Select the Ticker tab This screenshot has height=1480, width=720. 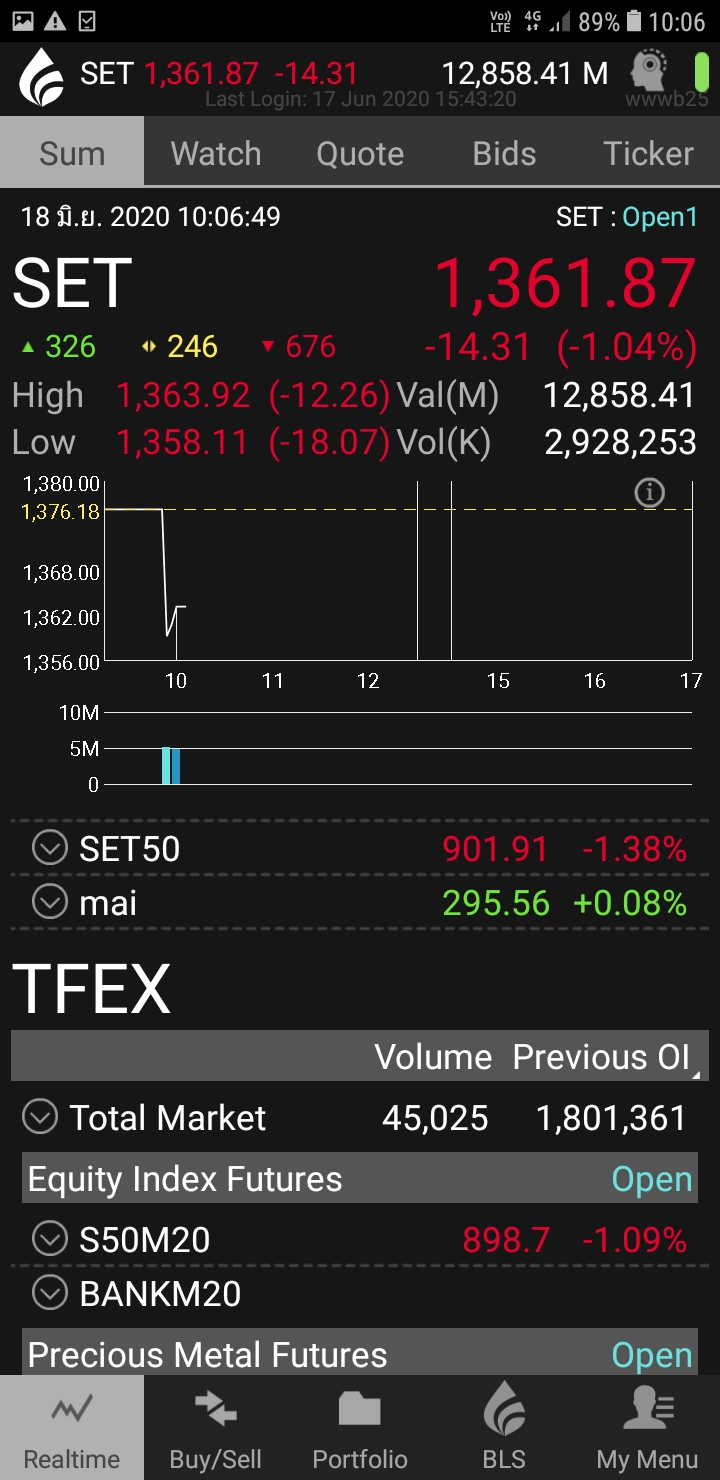[648, 152]
